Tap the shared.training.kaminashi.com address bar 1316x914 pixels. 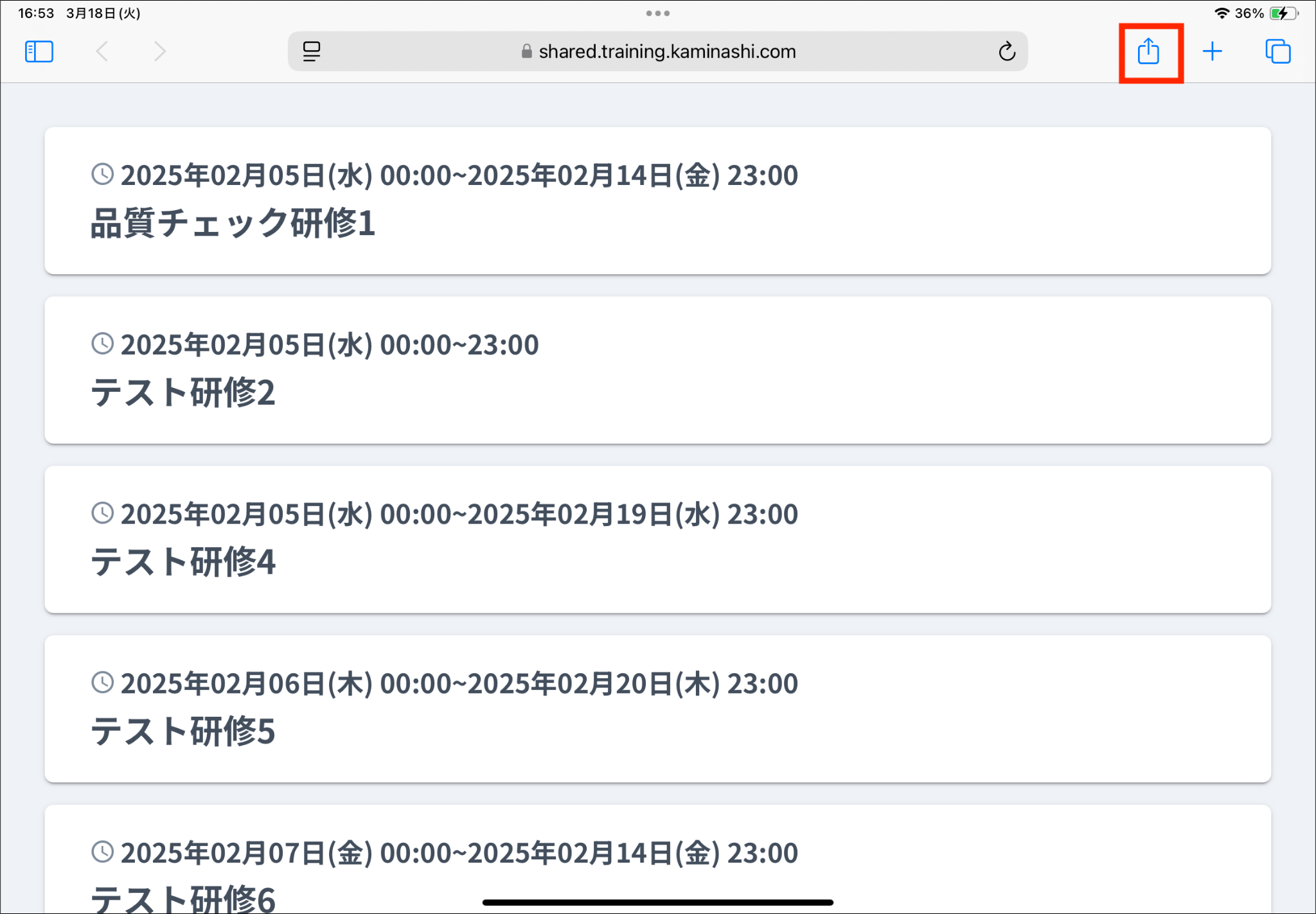click(x=666, y=51)
